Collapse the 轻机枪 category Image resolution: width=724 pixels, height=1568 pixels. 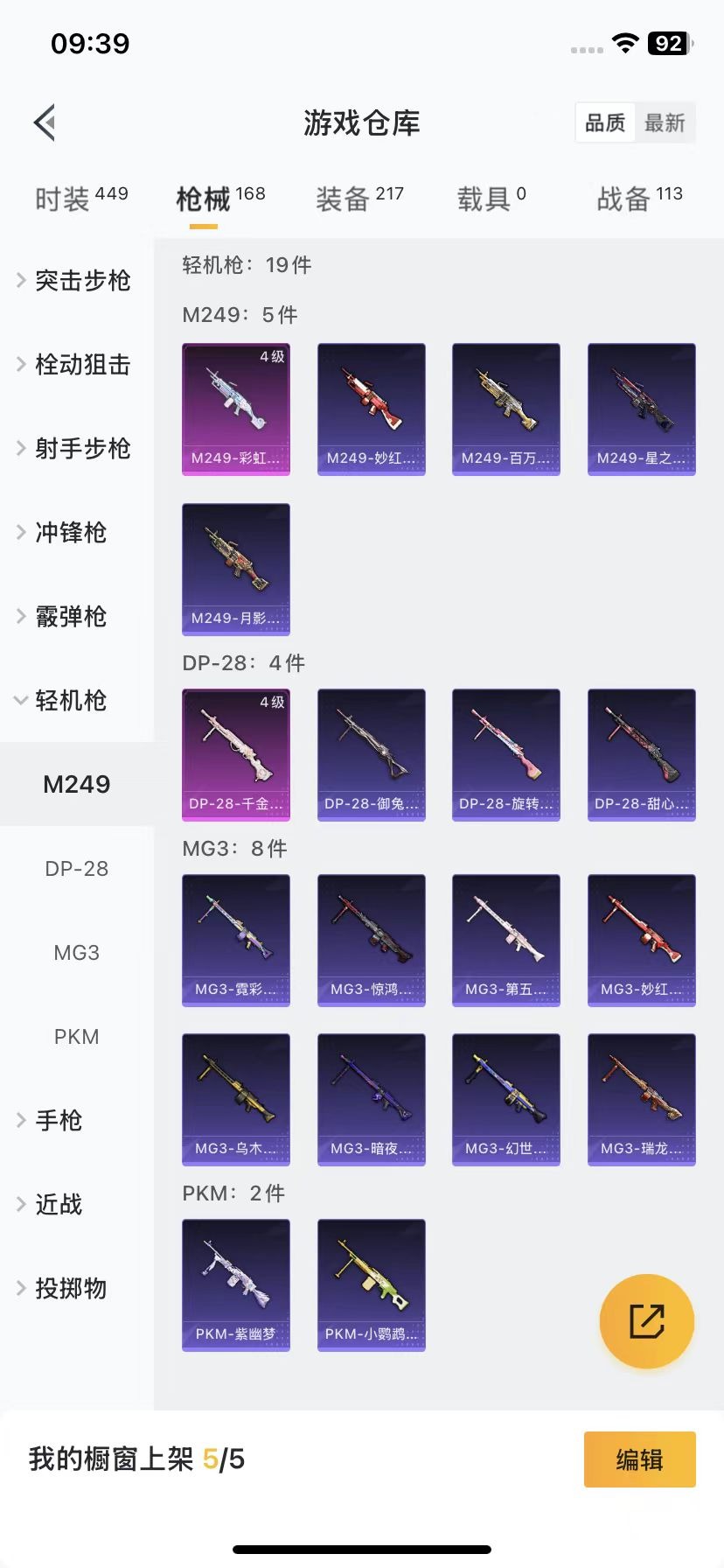click(70, 700)
